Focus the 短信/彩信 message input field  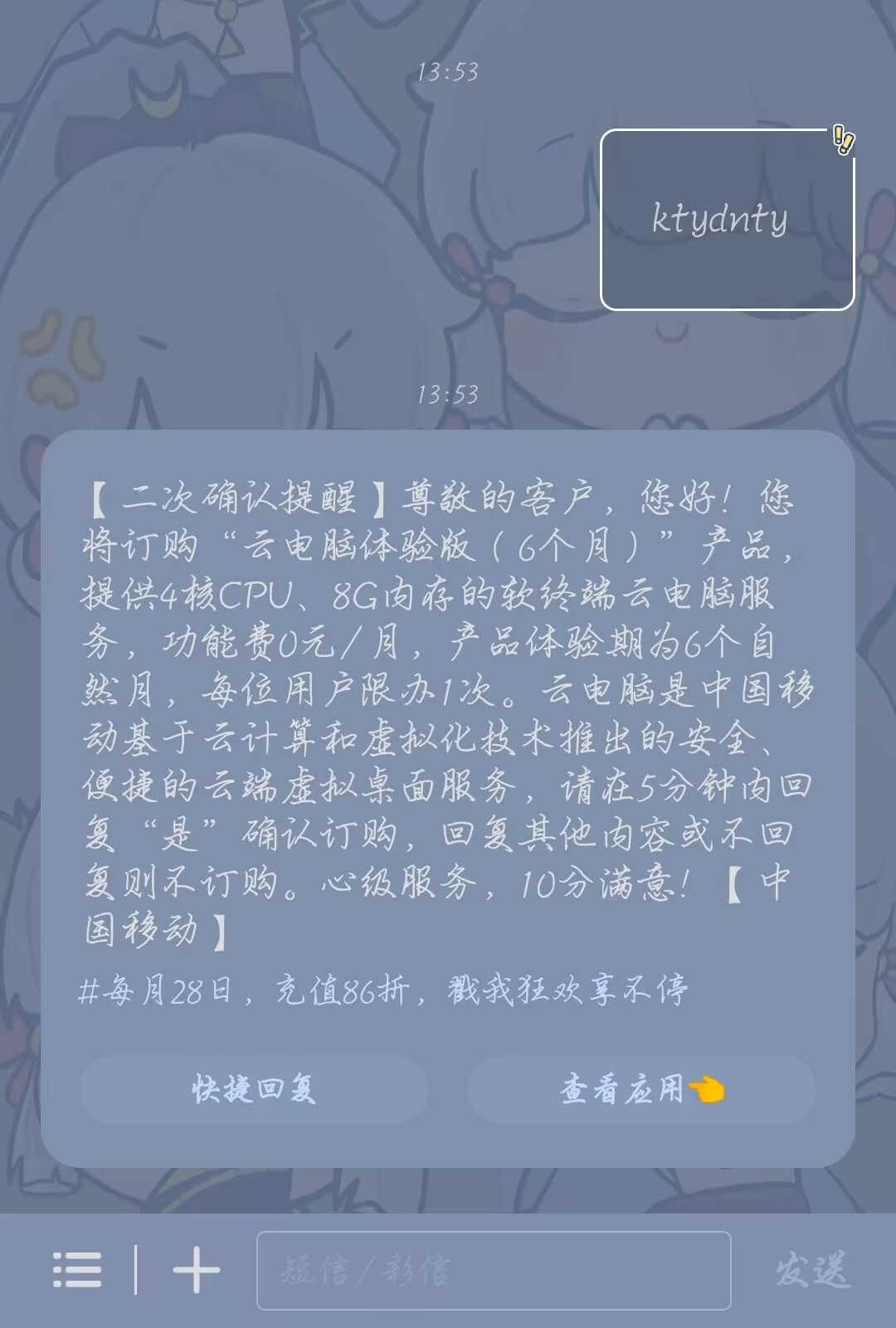(494, 1270)
